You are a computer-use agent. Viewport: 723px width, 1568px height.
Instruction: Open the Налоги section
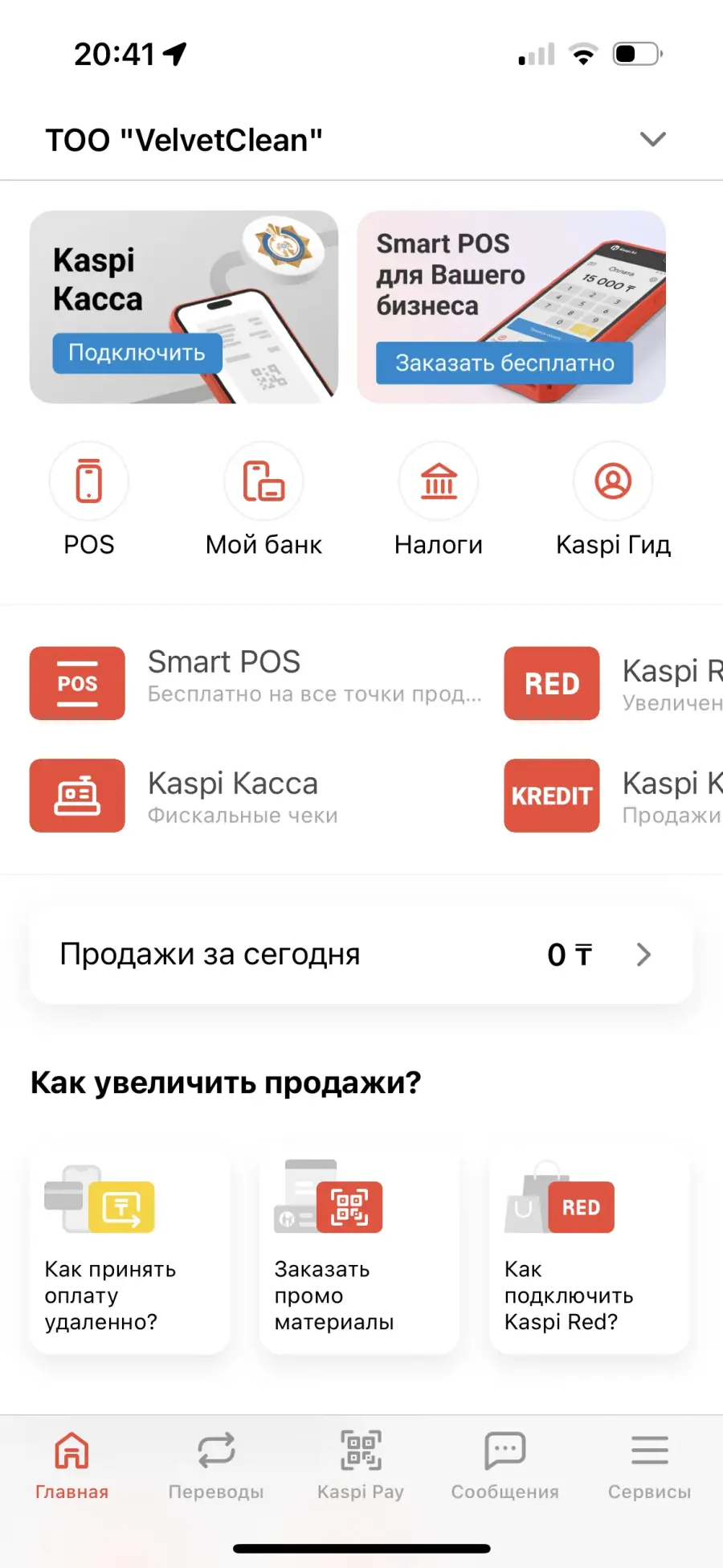[x=439, y=500]
